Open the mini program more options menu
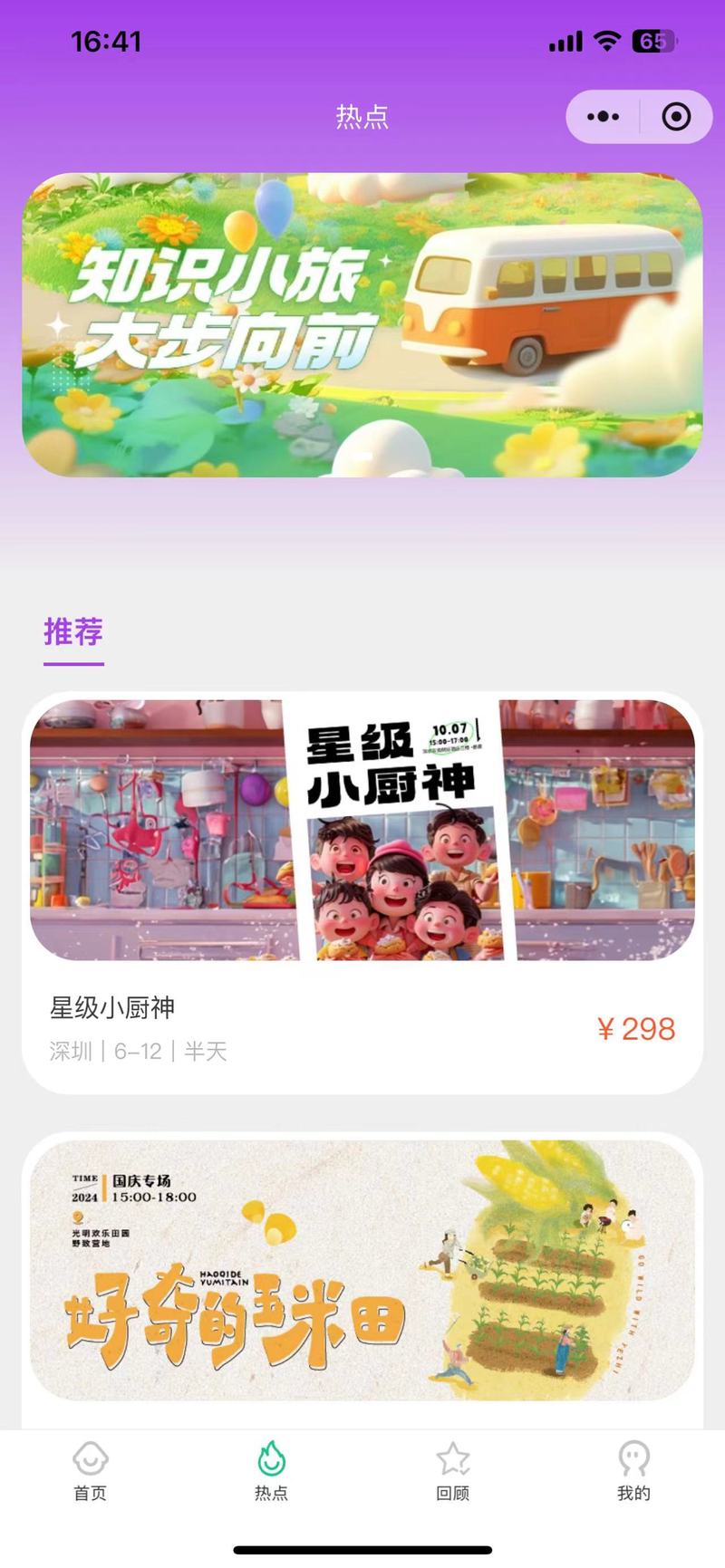This screenshot has height=1568, width=725. [x=603, y=117]
